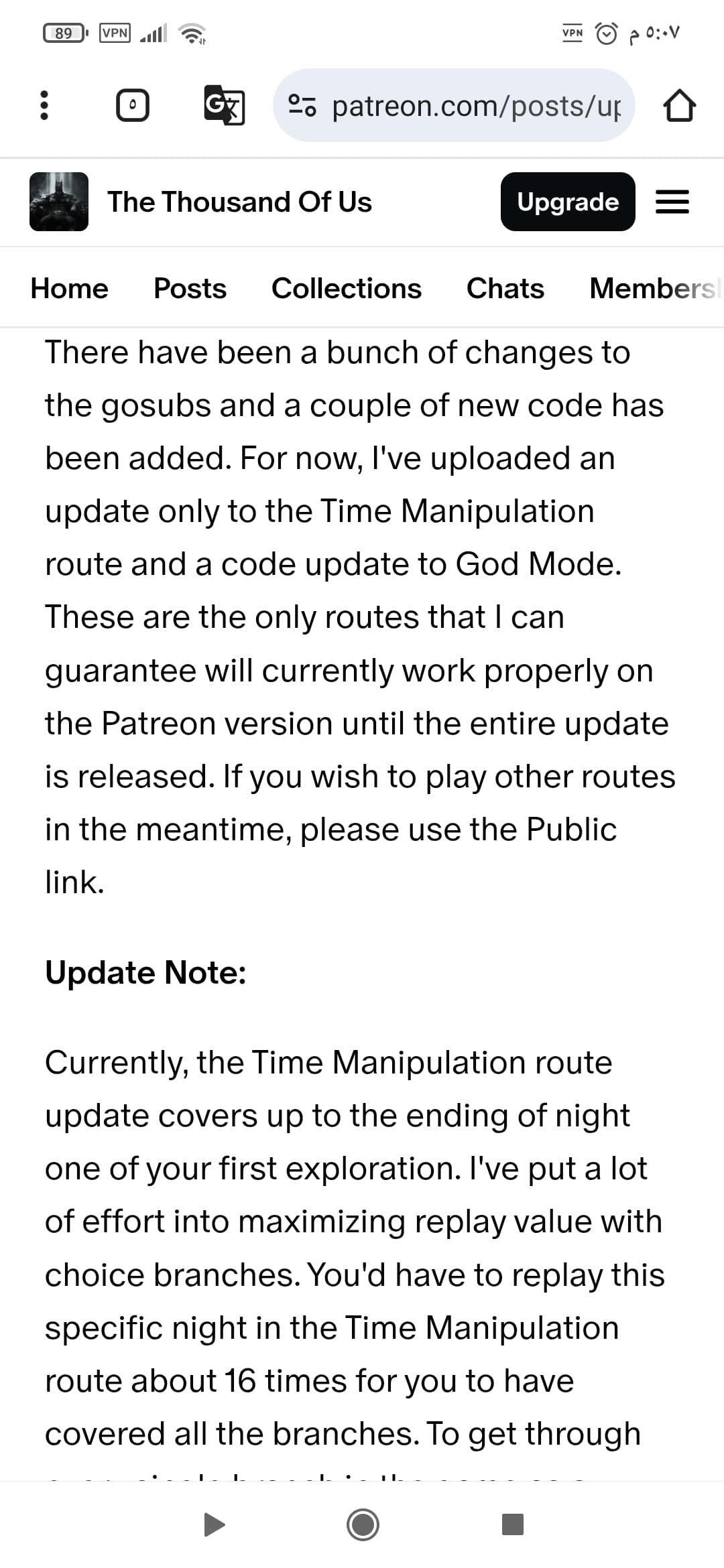Viewport: 724px width, 1568px height.
Task: Translate this page with the translate icon
Action: (224, 105)
